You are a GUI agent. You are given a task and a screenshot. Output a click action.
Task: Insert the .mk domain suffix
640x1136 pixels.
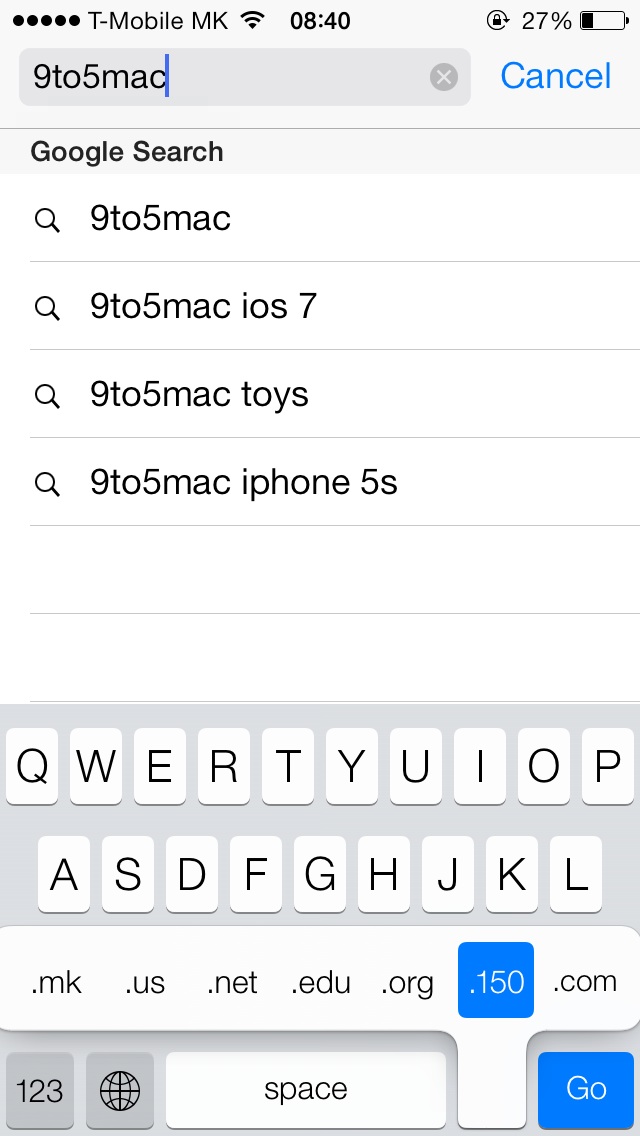click(56, 983)
